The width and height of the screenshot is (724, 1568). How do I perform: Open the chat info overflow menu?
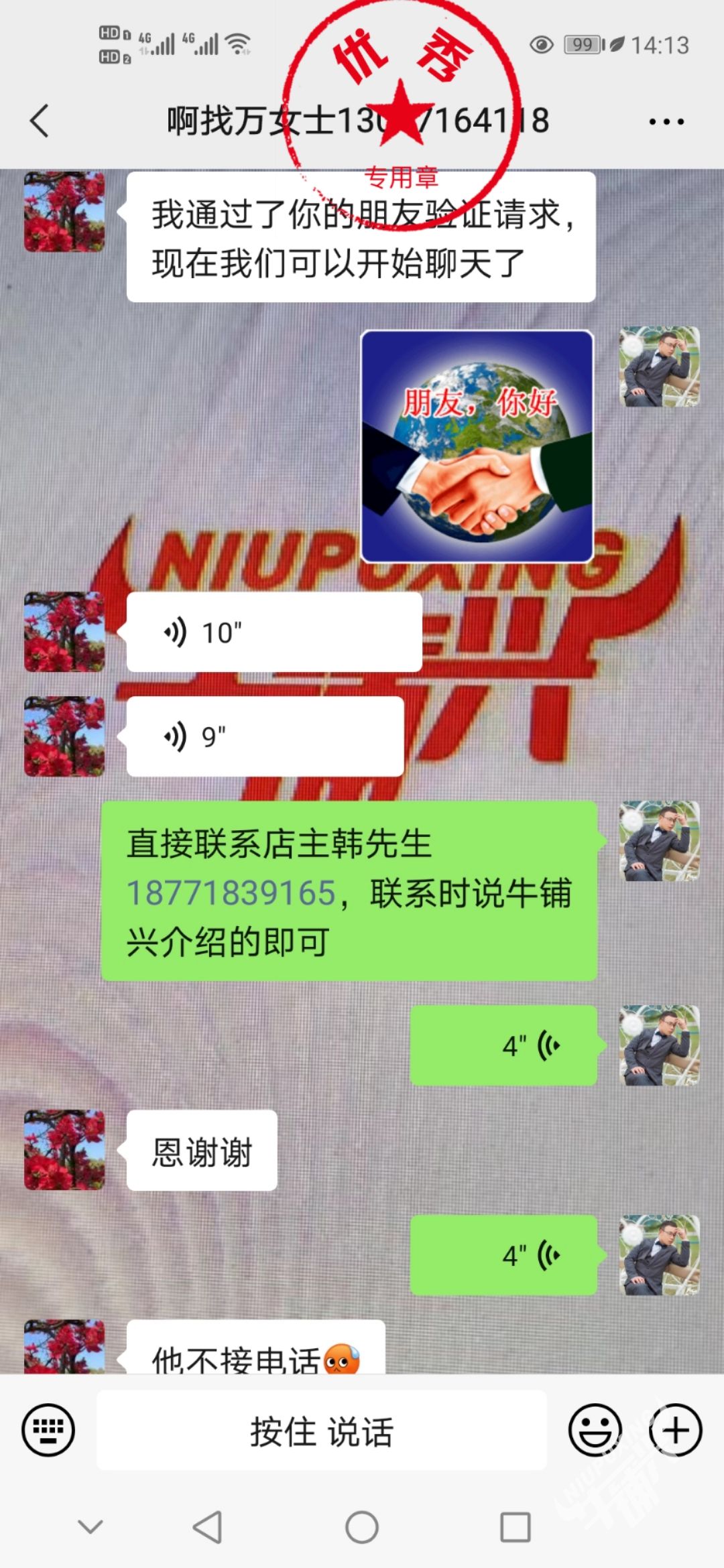pyautogui.click(x=666, y=122)
